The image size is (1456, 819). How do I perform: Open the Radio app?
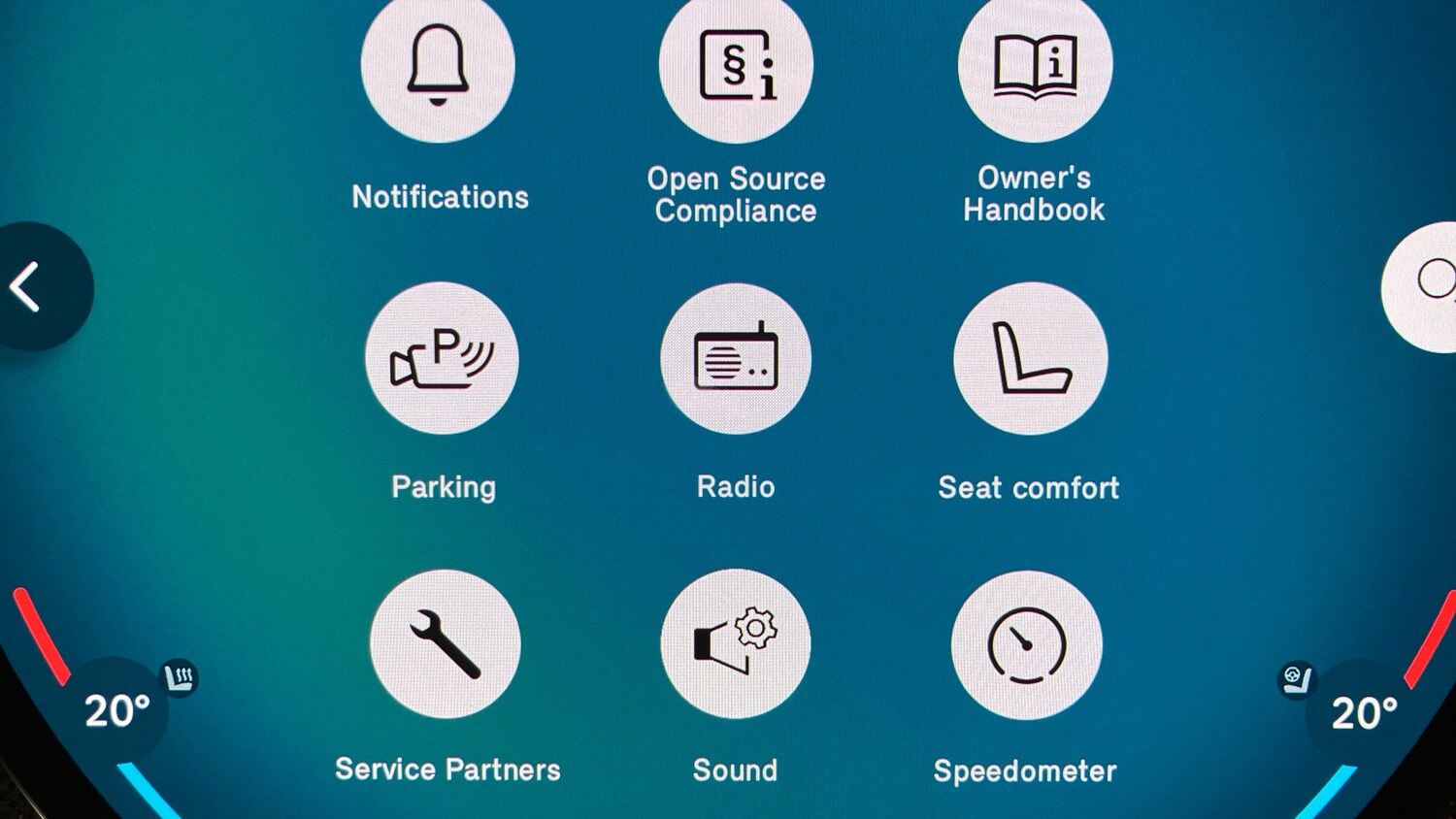[736, 358]
